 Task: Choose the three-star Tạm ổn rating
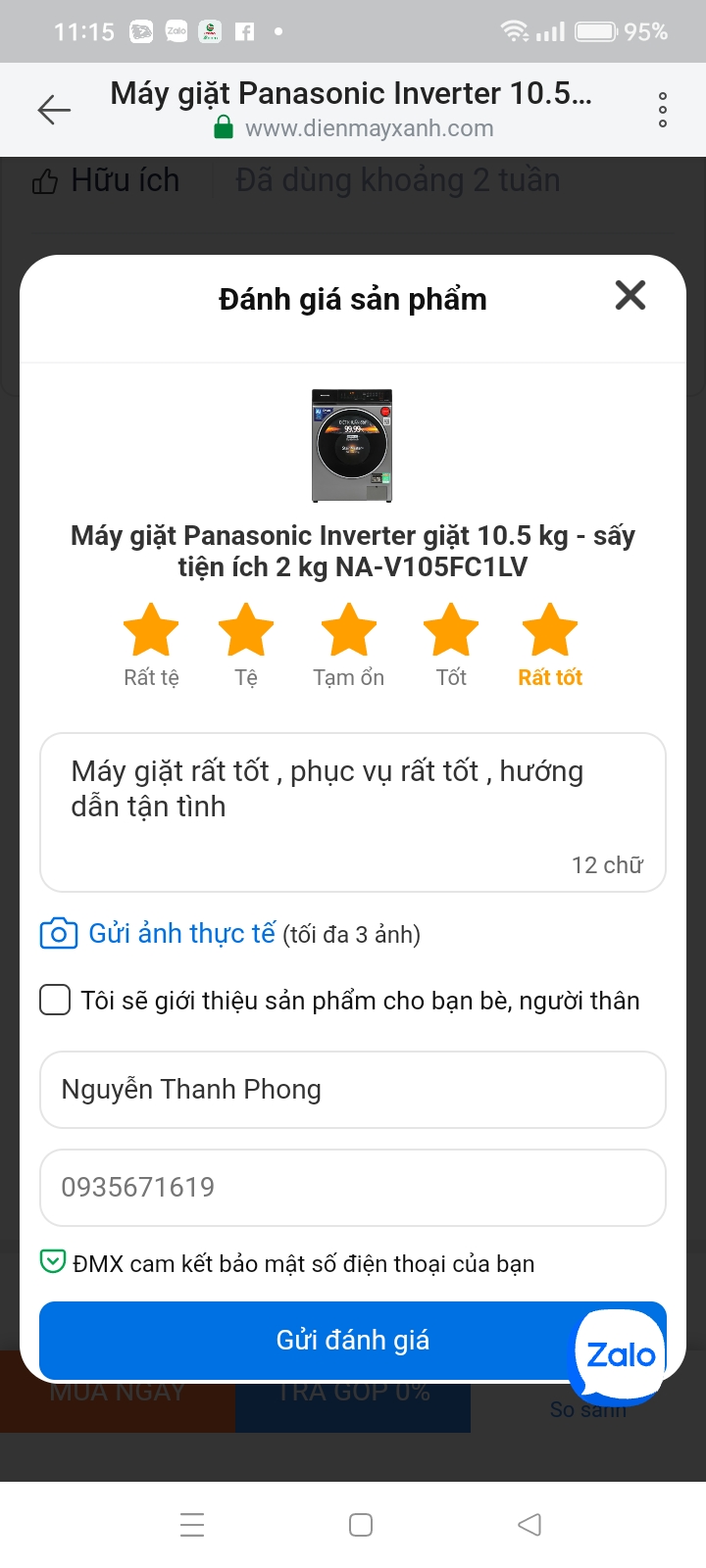point(348,630)
